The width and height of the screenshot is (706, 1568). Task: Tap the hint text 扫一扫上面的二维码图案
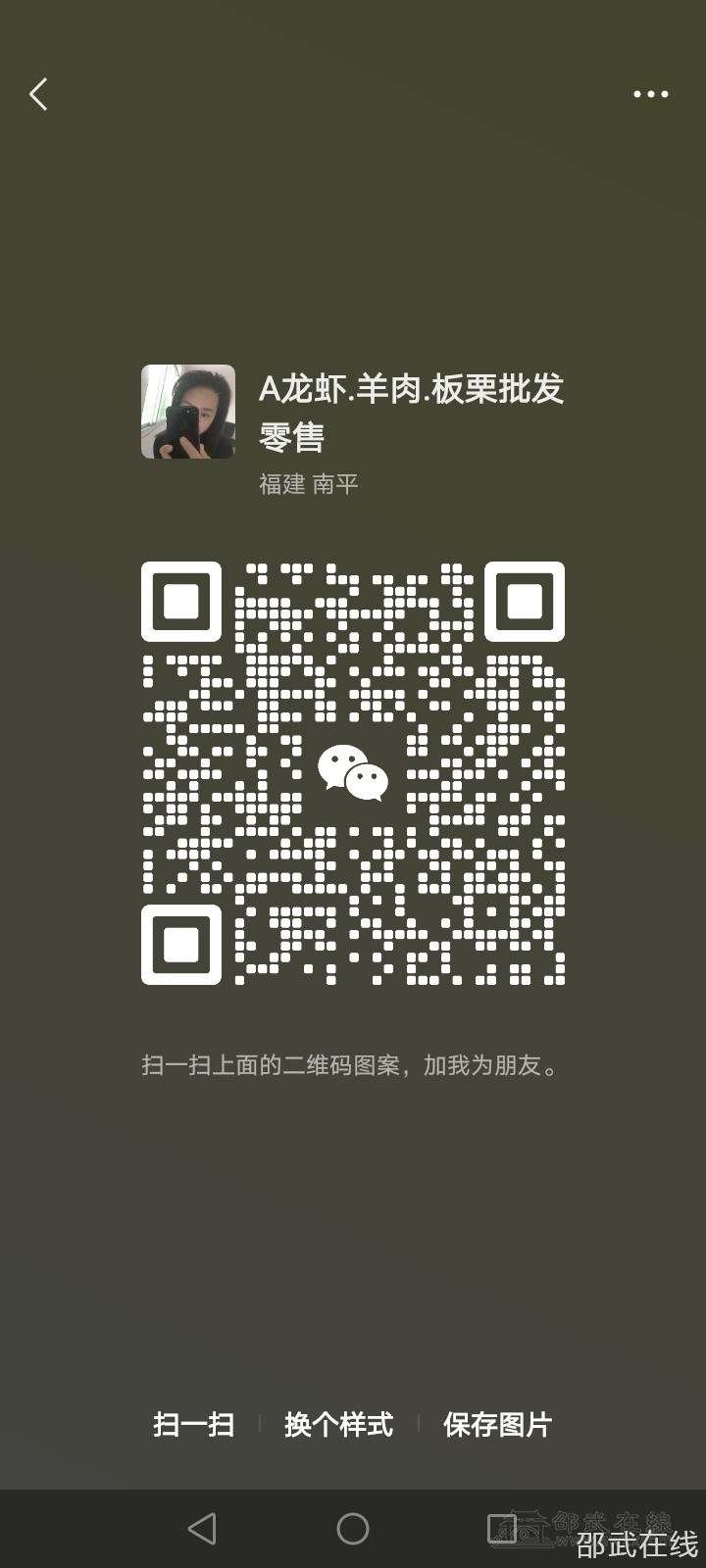(353, 1066)
